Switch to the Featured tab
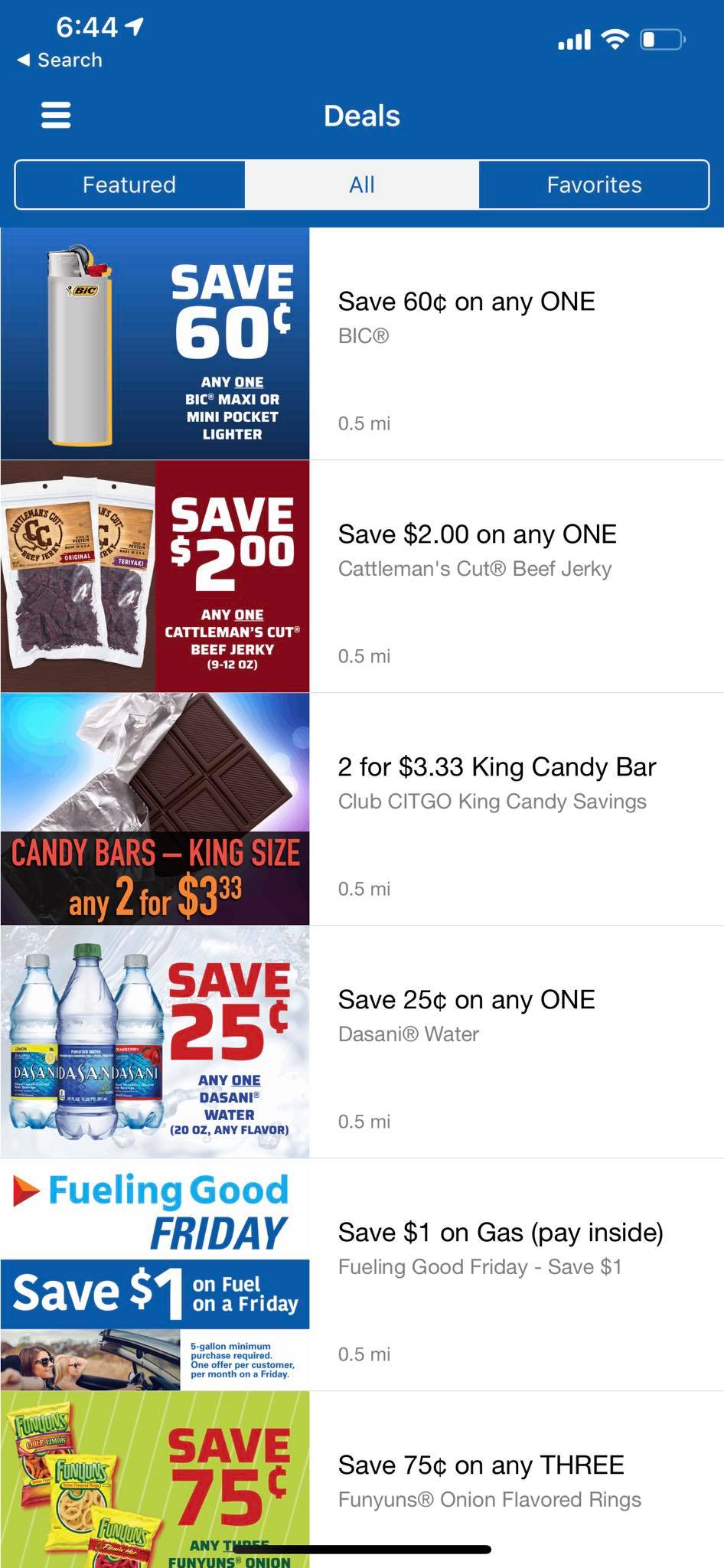The height and width of the screenshot is (1568, 724). tap(129, 185)
